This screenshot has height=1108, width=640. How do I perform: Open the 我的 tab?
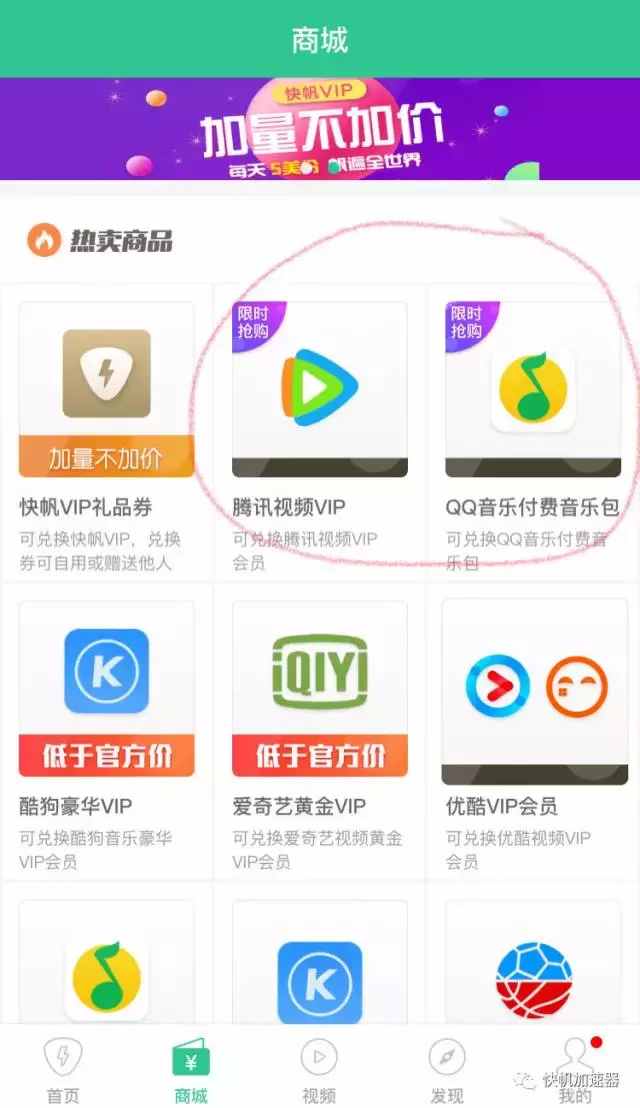tap(574, 1069)
